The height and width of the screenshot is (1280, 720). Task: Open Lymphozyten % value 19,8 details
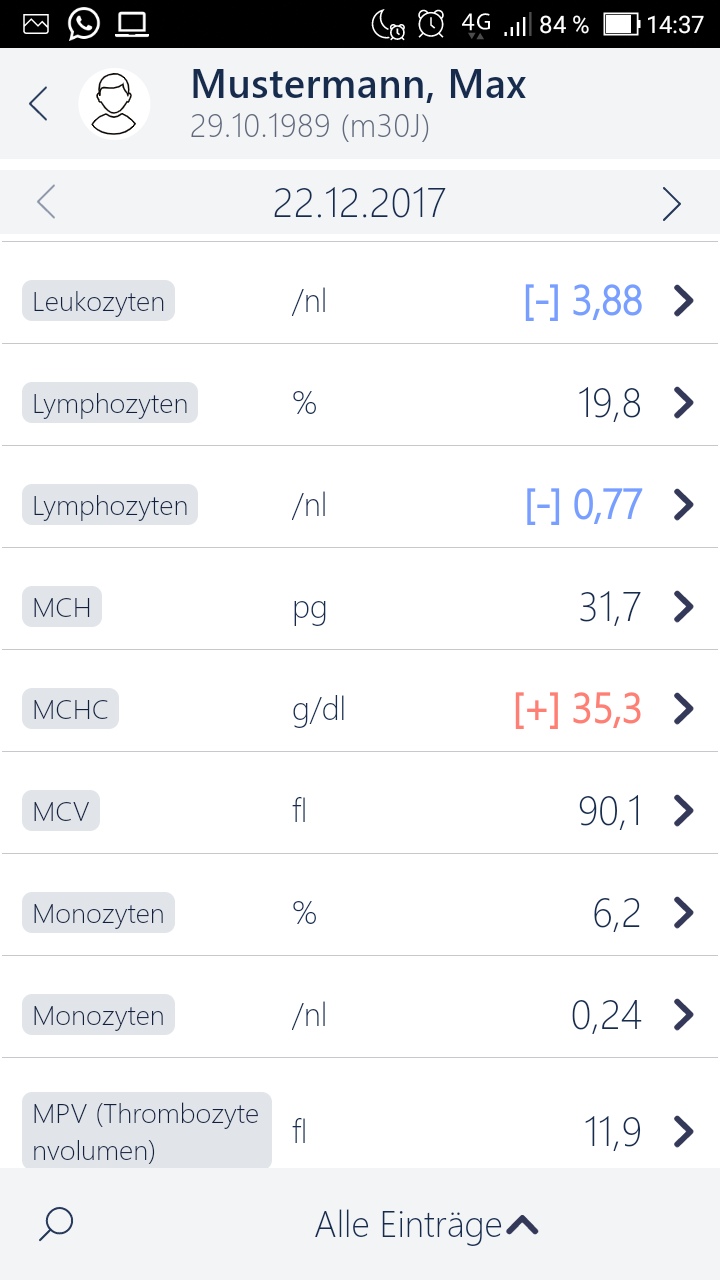click(x=360, y=403)
